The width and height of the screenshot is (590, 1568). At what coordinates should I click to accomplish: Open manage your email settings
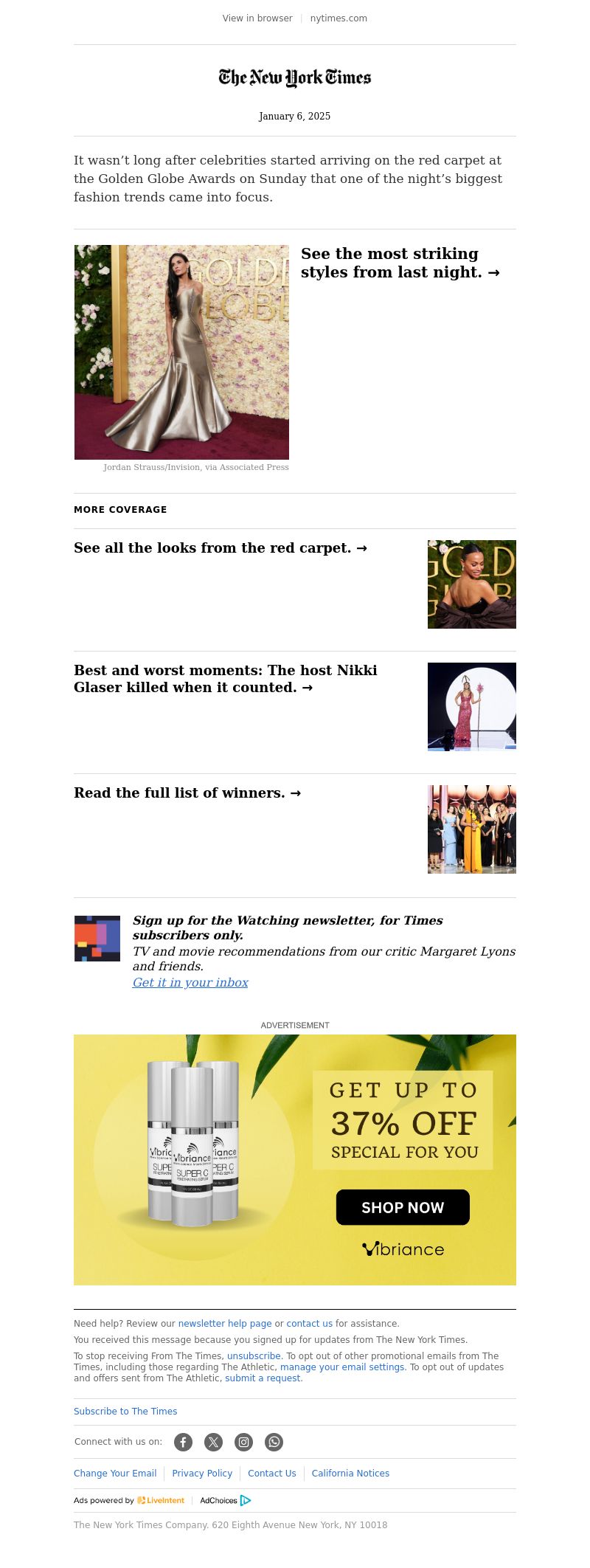342,1367
